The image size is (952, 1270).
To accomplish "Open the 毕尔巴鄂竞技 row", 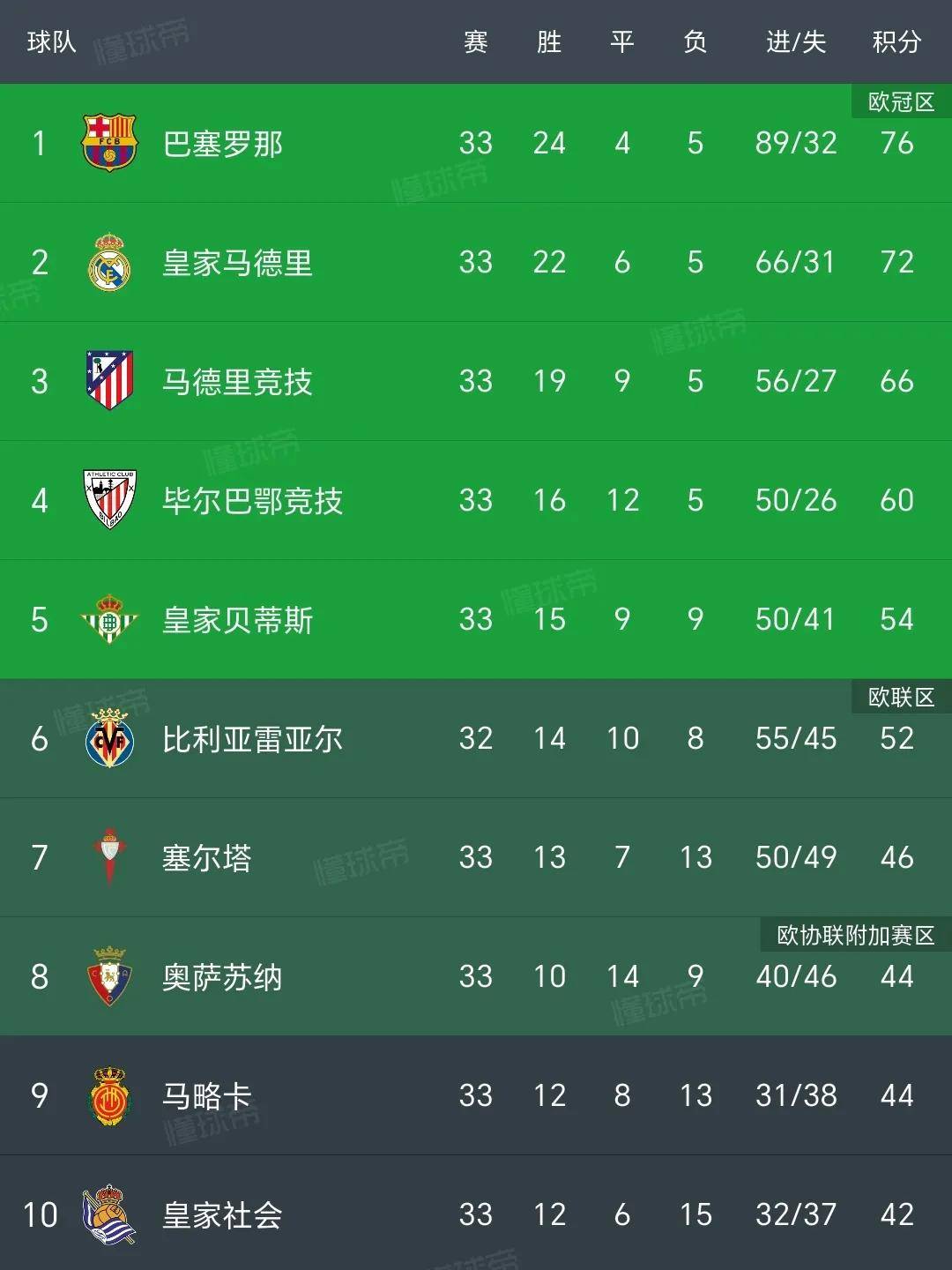I will point(252,501).
